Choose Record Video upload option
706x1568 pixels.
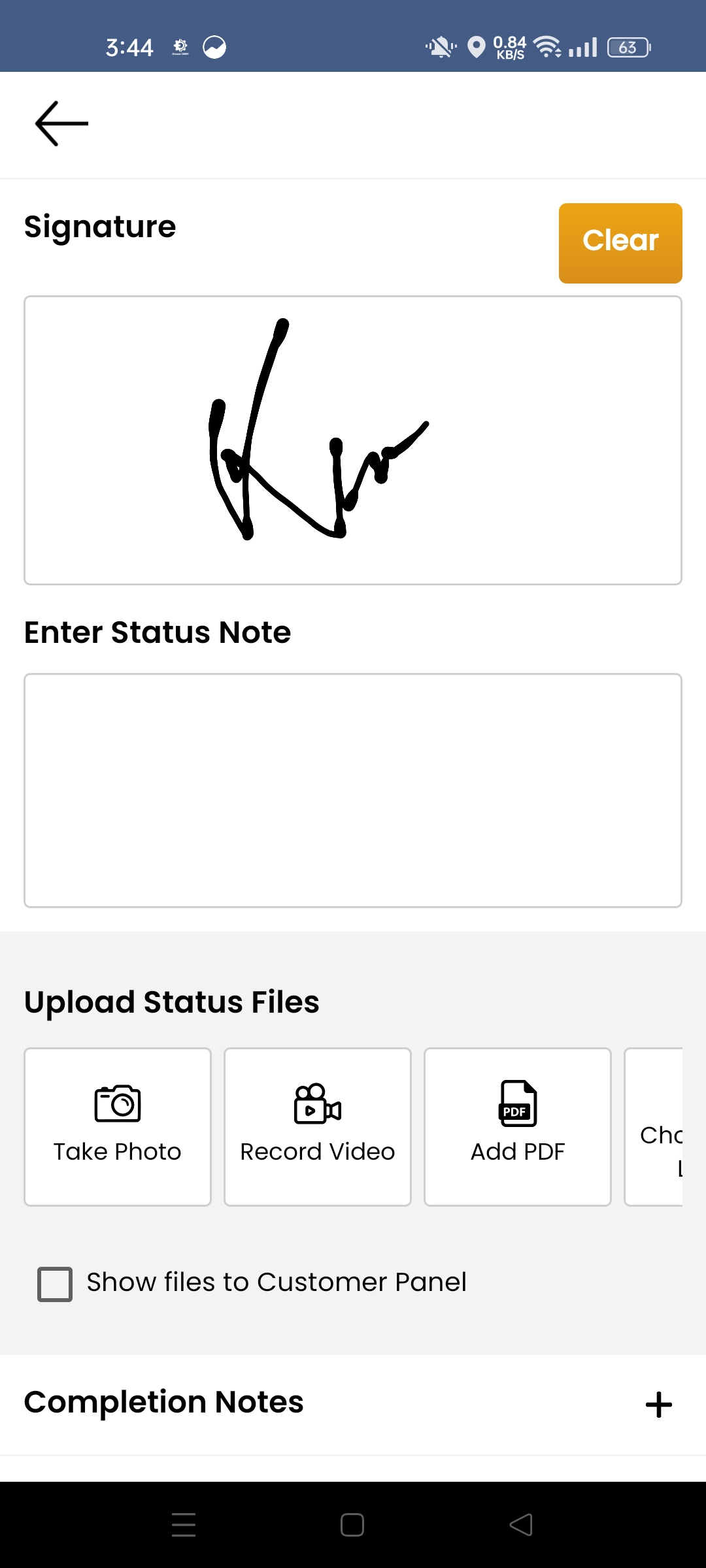(x=318, y=1126)
